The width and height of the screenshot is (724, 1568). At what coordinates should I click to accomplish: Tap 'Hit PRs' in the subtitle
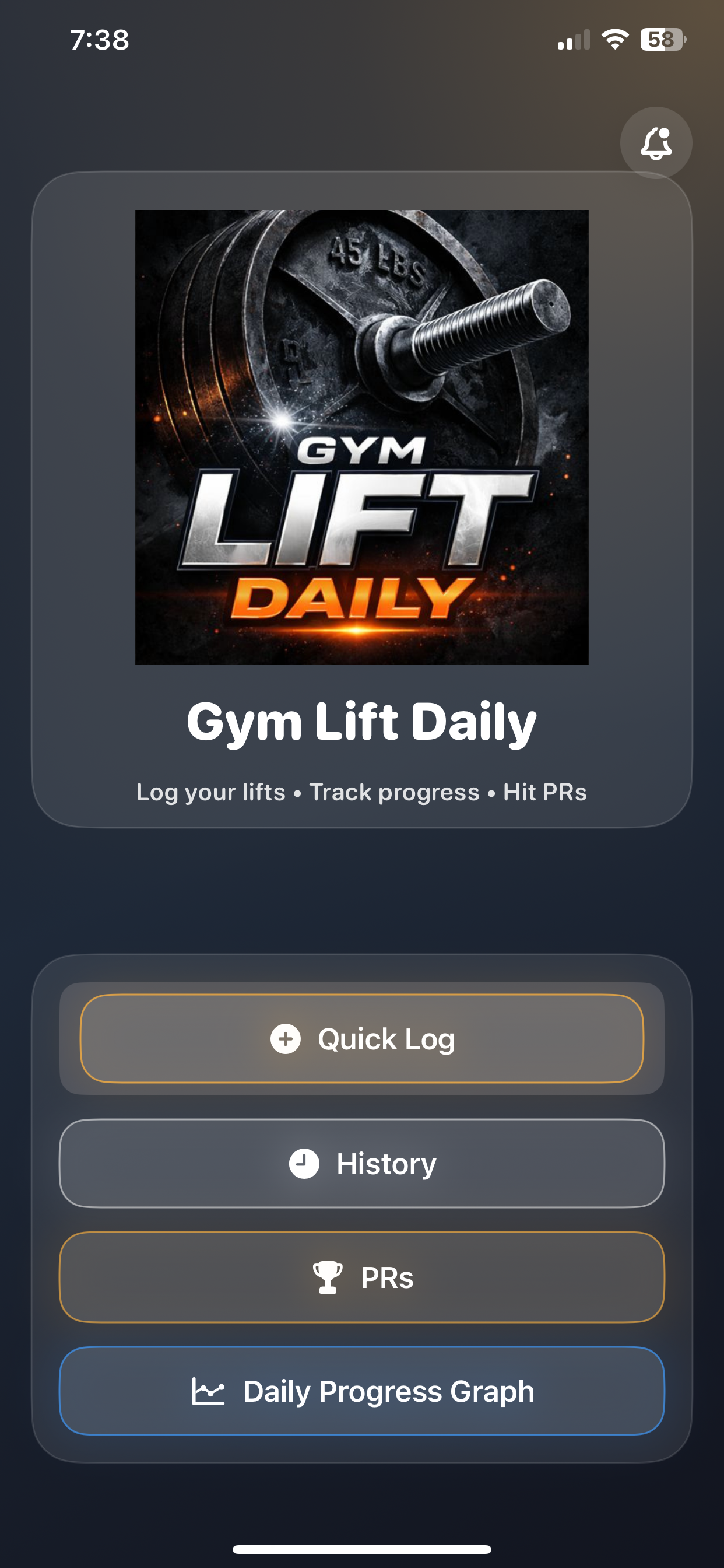click(544, 792)
